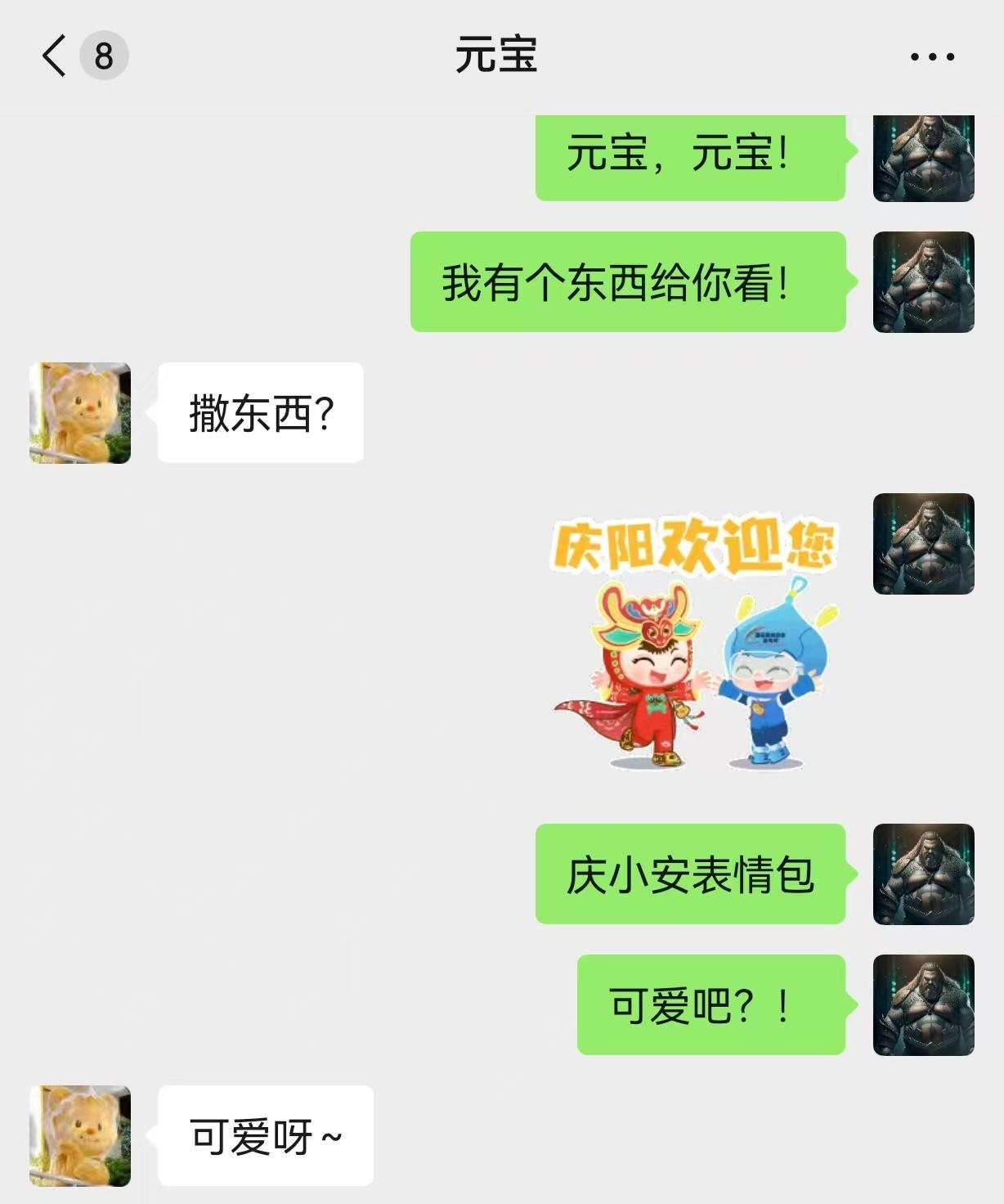Tap your own avatar beside 庆小安表情包
The width and height of the screenshot is (1004, 1204).
[923, 874]
